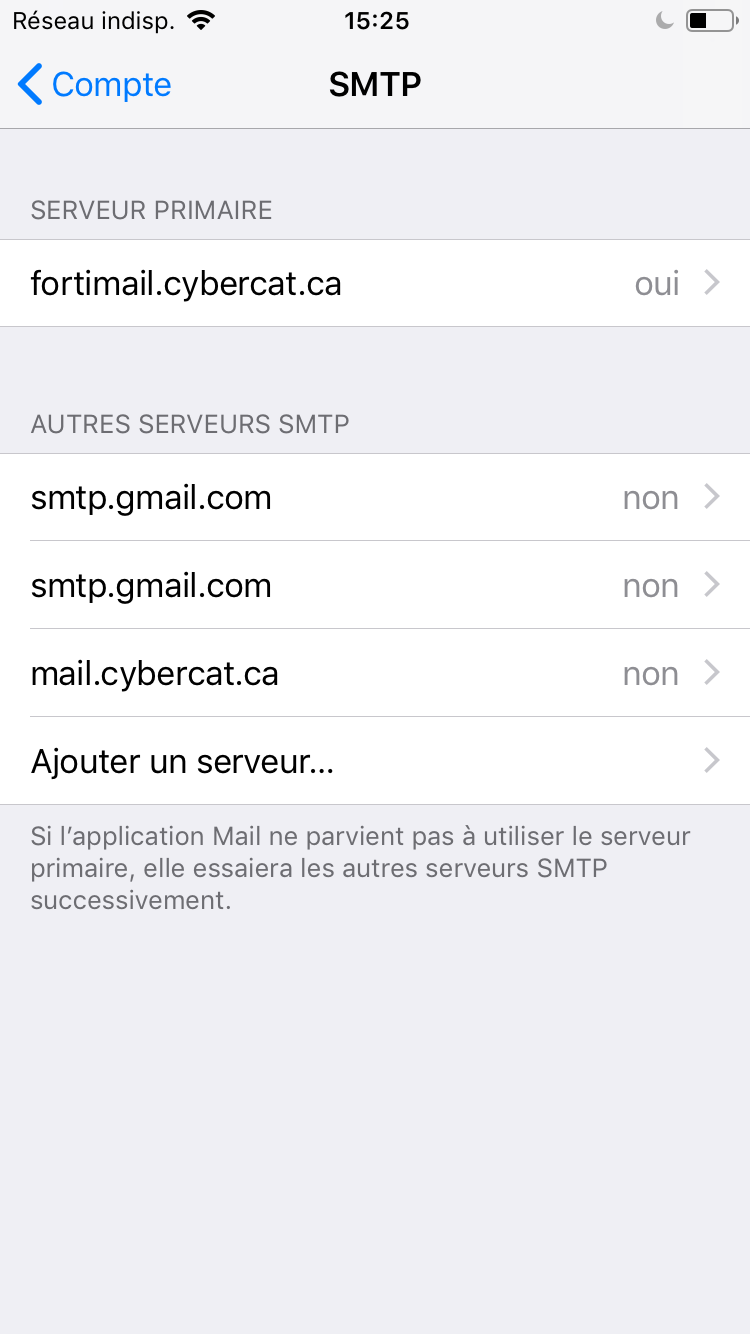Screen dimensions: 750x1334
Task: Select the AUTRES SERVEURS SMTP section header
Action: tap(189, 424)
